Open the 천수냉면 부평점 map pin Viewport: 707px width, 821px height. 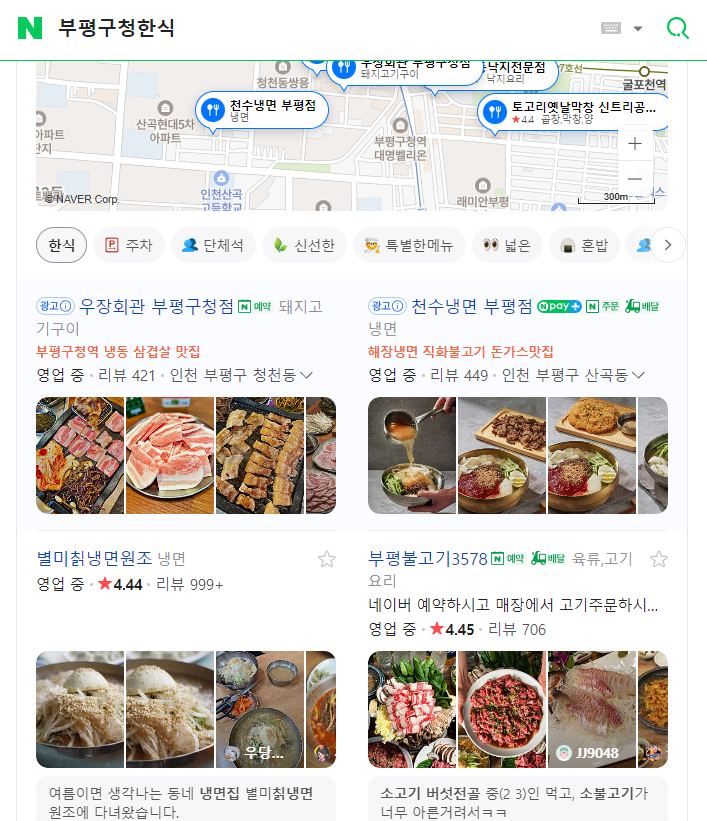coord(262,109)
